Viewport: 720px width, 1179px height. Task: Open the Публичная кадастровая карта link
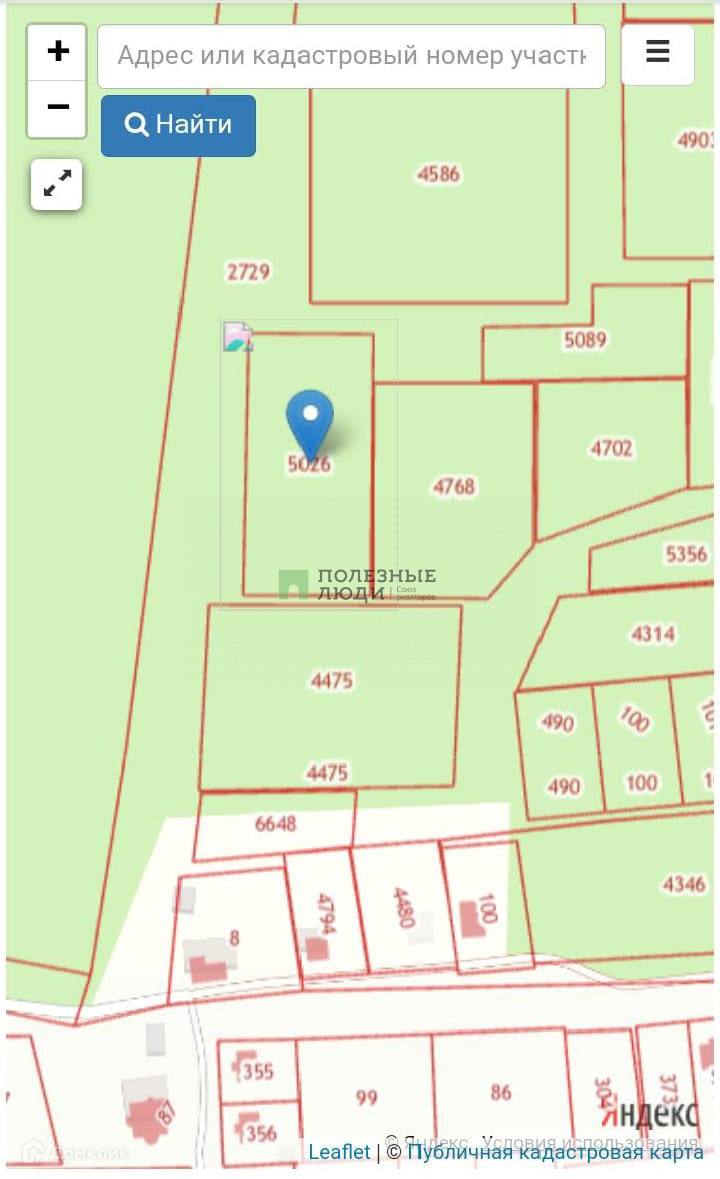point(555,1152)
